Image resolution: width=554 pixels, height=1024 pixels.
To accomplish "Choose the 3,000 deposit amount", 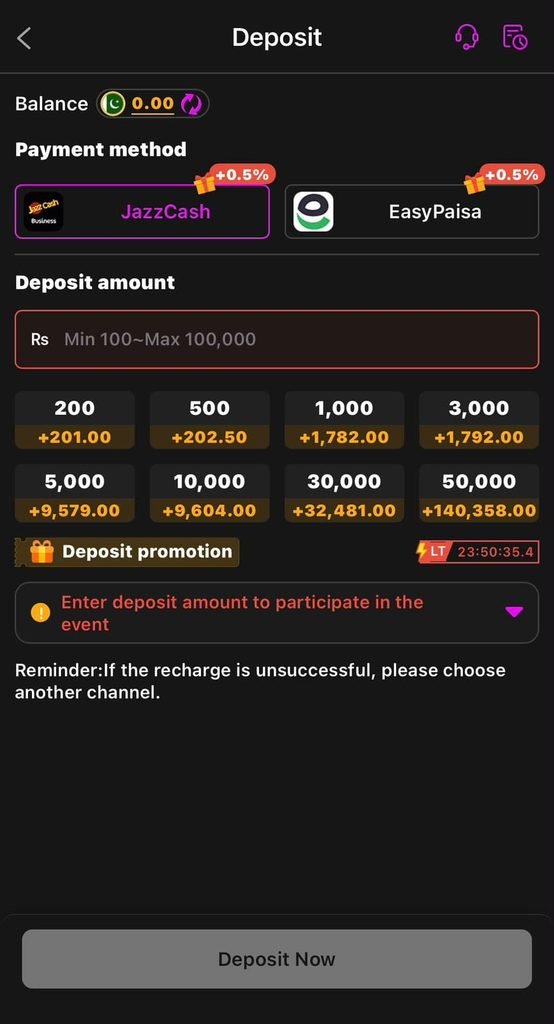I will pos(479,420).
